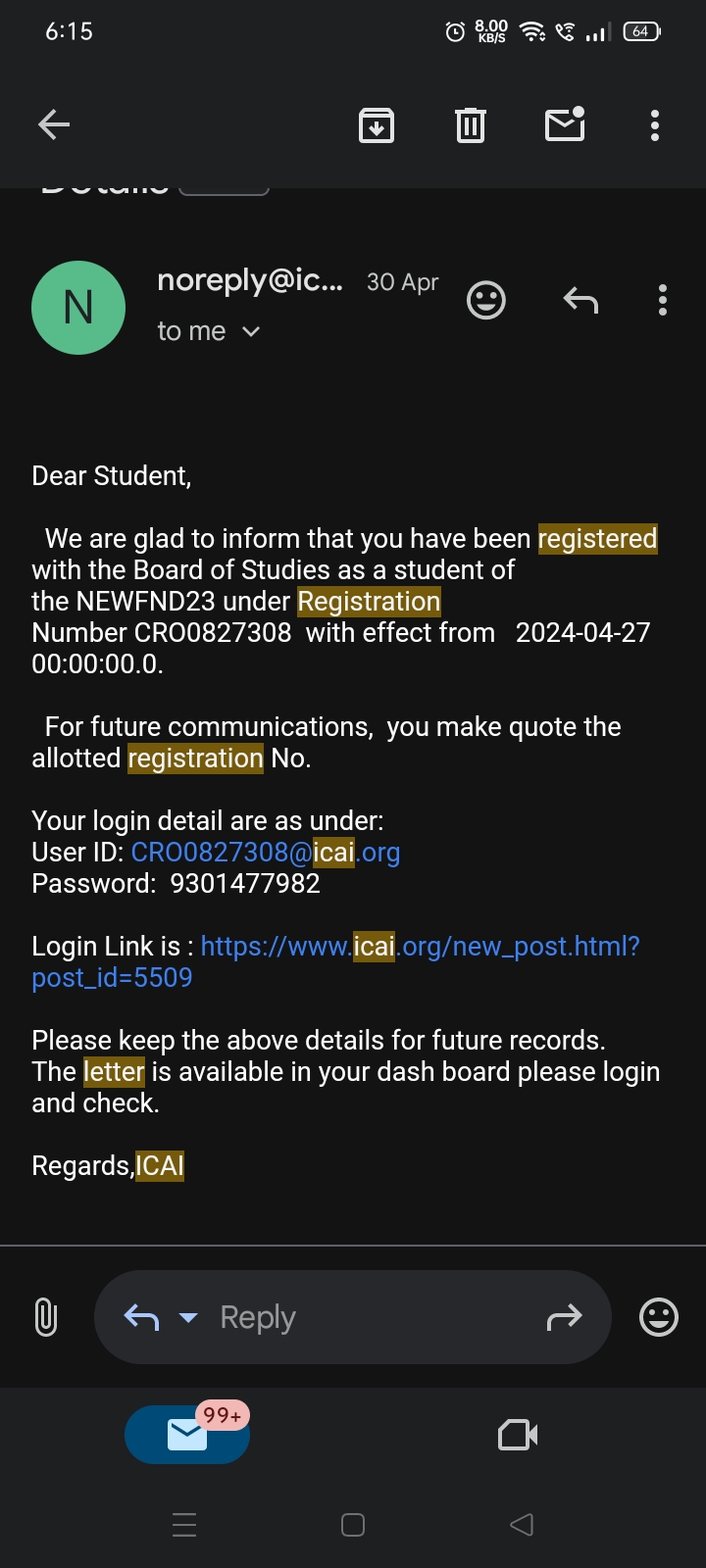This screenshot has width=706, height=1568.
Task: Delete this email
Action: (x=471, y=125)
